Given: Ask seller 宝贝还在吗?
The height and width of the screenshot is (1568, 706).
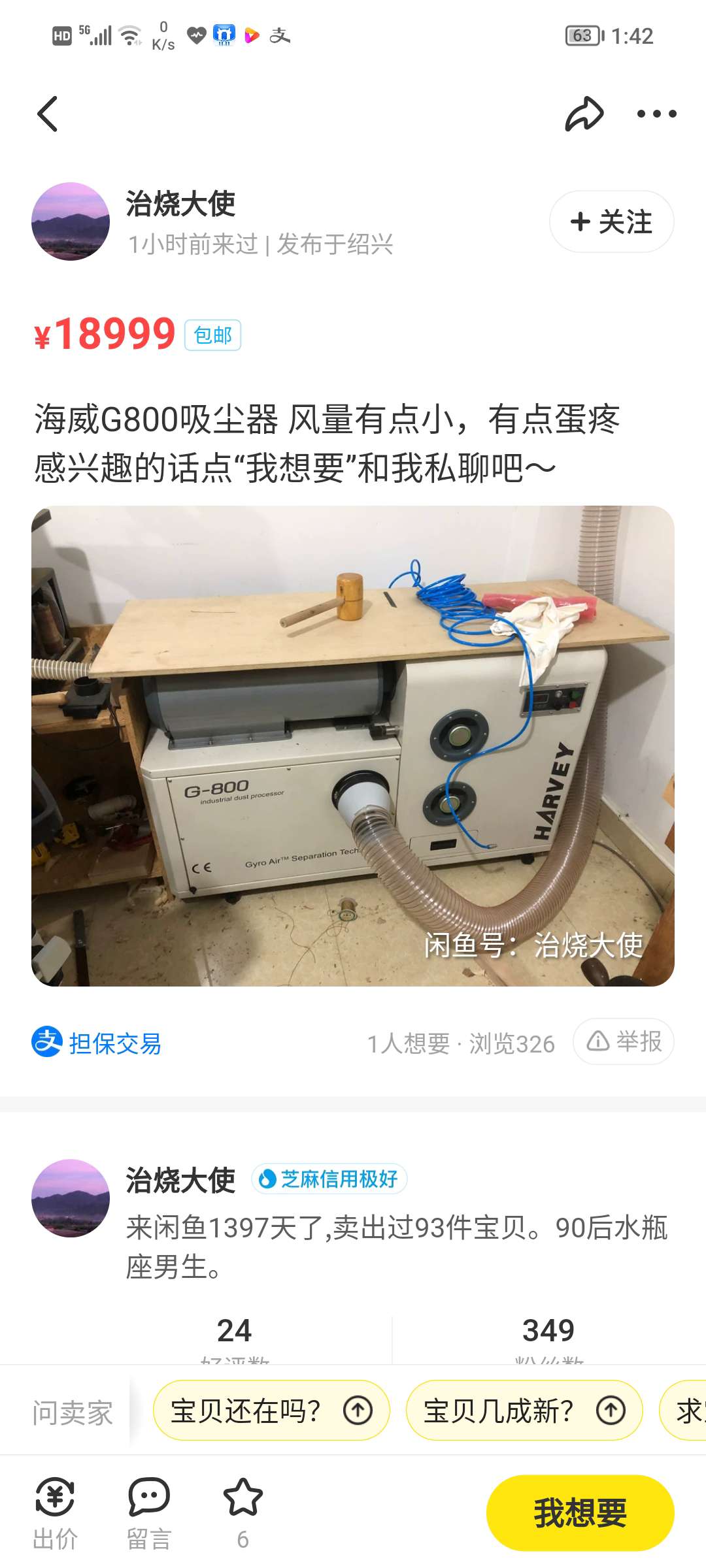Looking at the screenshot, I should point(271,1411).
